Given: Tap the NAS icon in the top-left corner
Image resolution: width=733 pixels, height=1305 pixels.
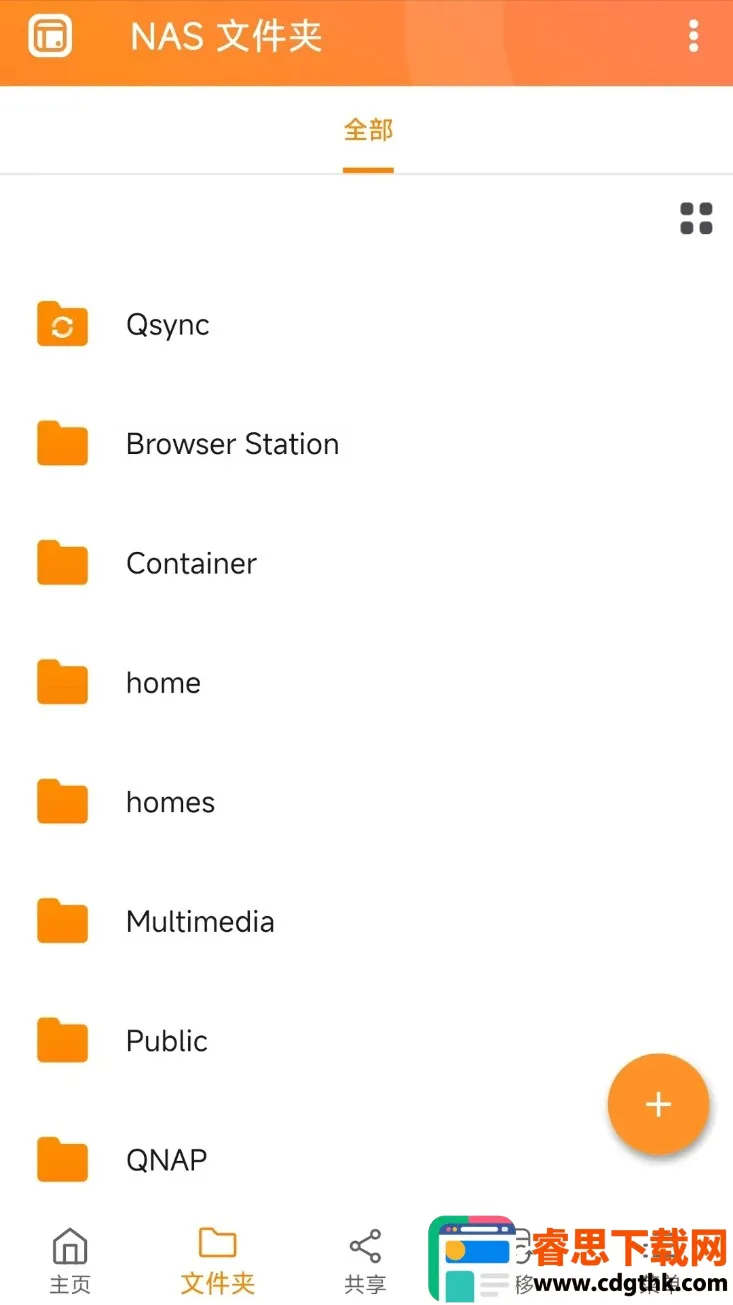Looking at the screenshot, I should [50, 37].
